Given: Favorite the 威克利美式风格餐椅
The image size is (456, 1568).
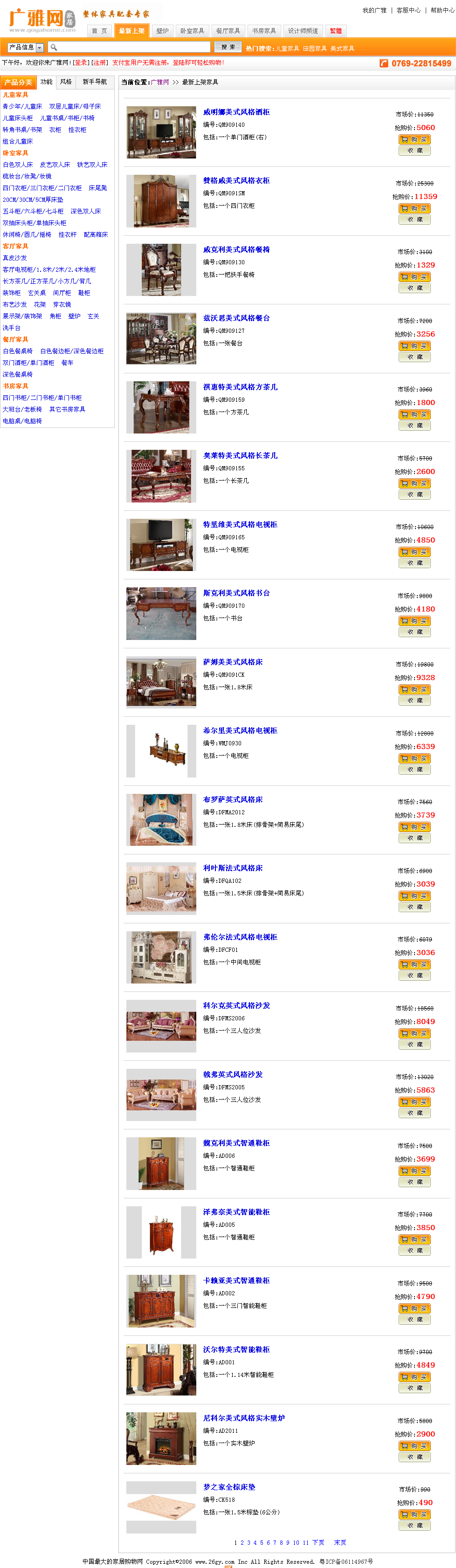Looking at the screenshot, I should pyautogui.click(x=415, y=288).
